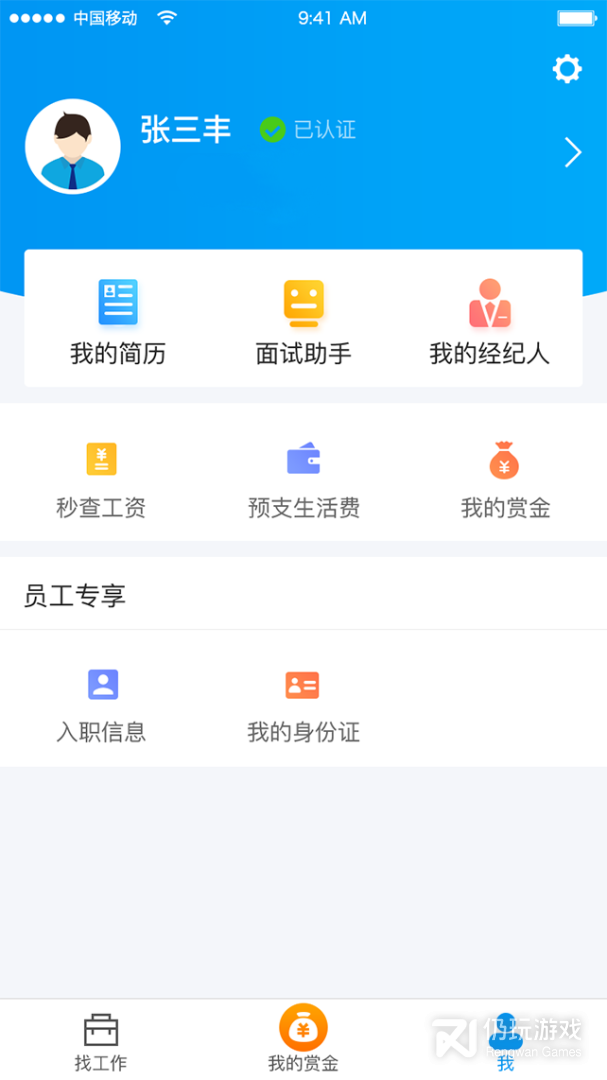Check salary via 秒查工资
The image size is (607, 1080).
click(101, 480)
